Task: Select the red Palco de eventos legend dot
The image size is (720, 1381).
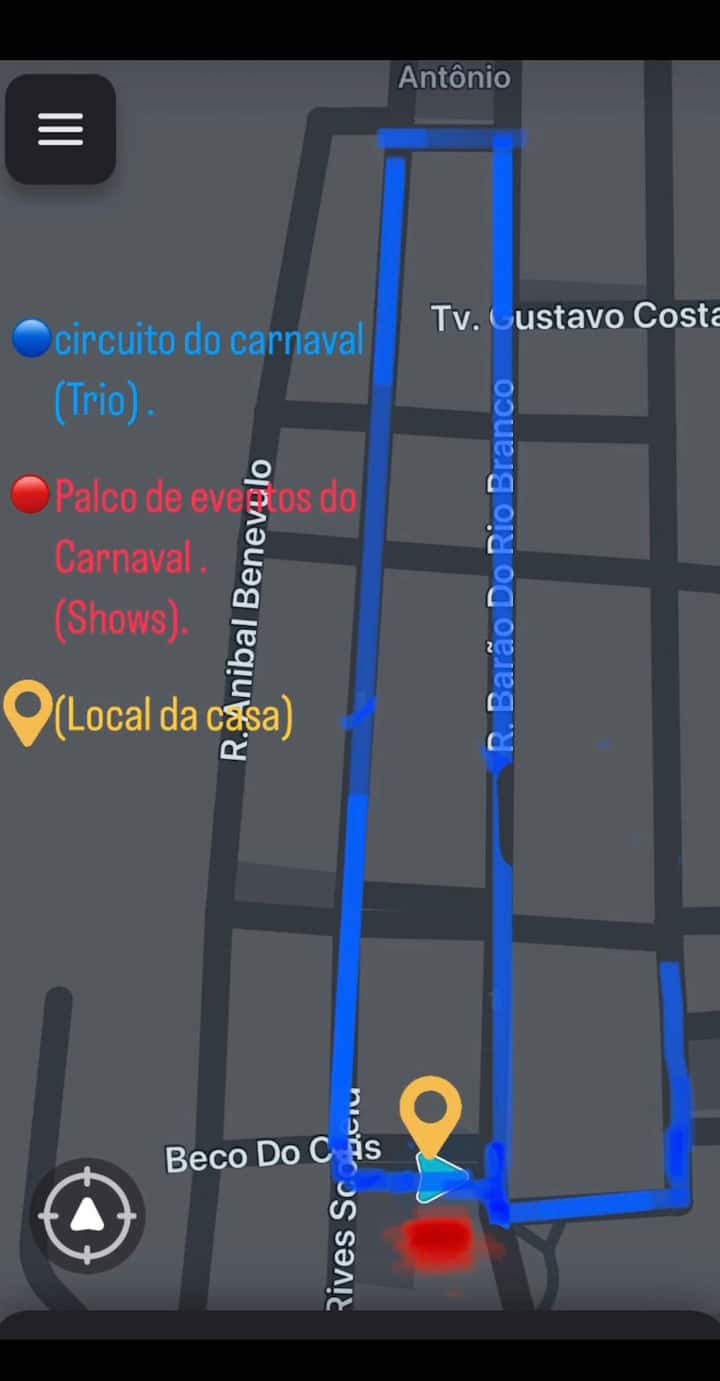Action: [x=29, y=495]
